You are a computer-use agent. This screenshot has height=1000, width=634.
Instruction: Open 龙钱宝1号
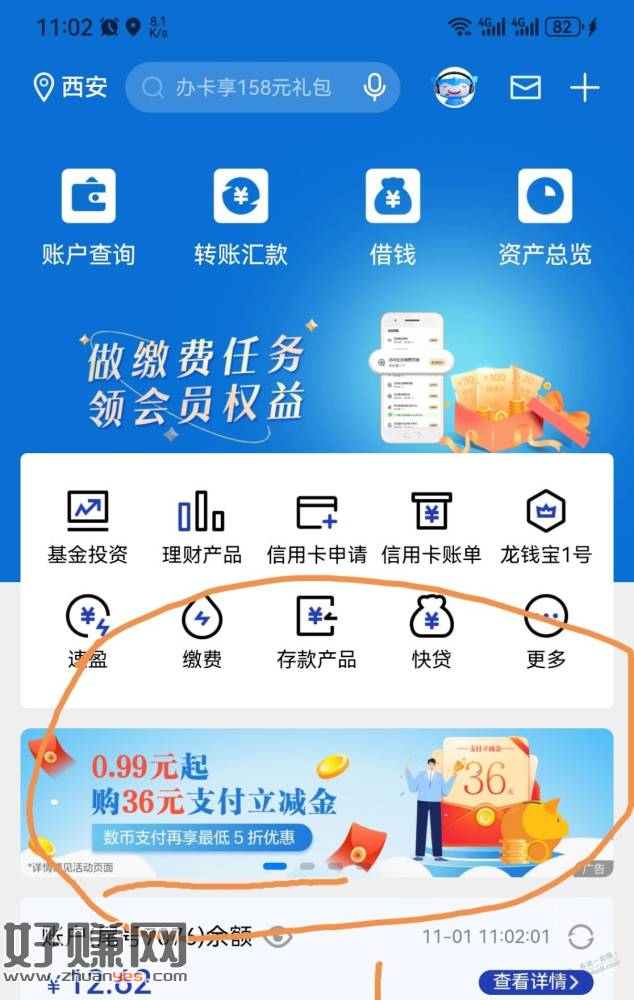[x=546, y=526]
